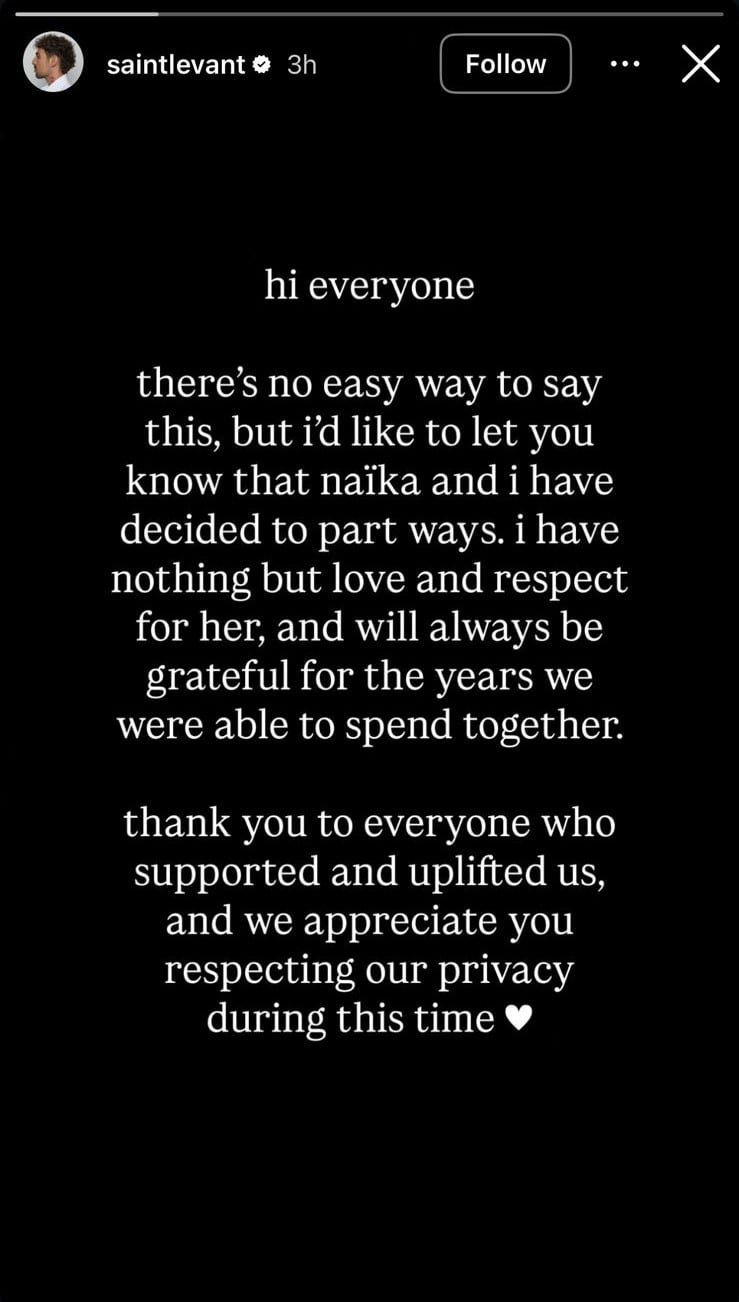Viewport: 739px width, 1302px height.
Task: Follow saintlevant
Action: [505, 64]
